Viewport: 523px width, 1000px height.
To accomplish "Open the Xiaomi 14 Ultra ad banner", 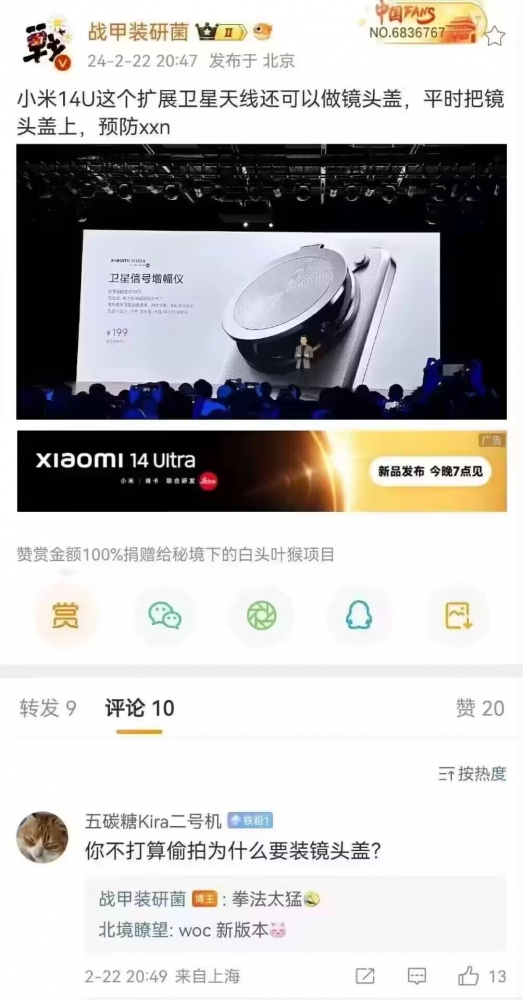I will click(x=262, y=471).
